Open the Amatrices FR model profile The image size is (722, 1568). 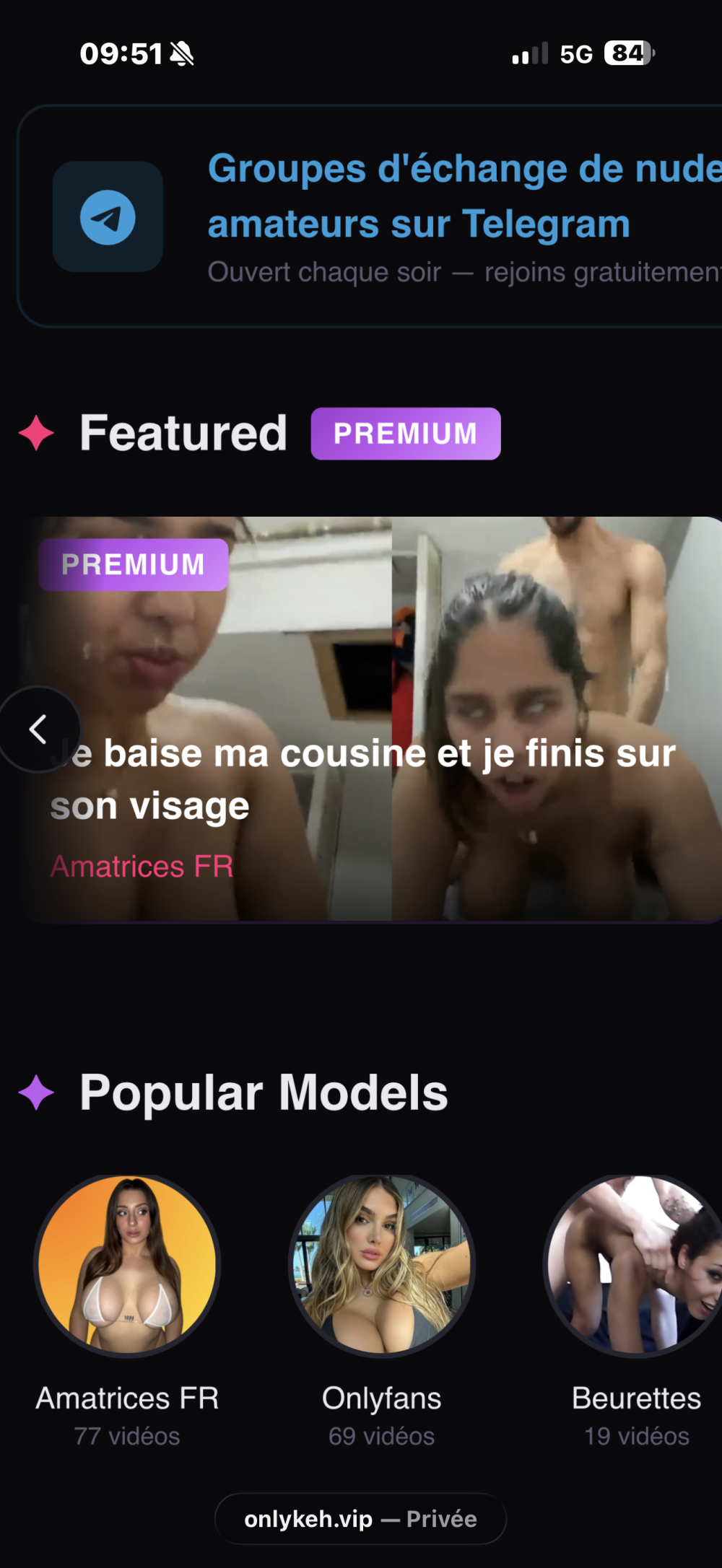pyautogui.click(x=127, y=1266)
